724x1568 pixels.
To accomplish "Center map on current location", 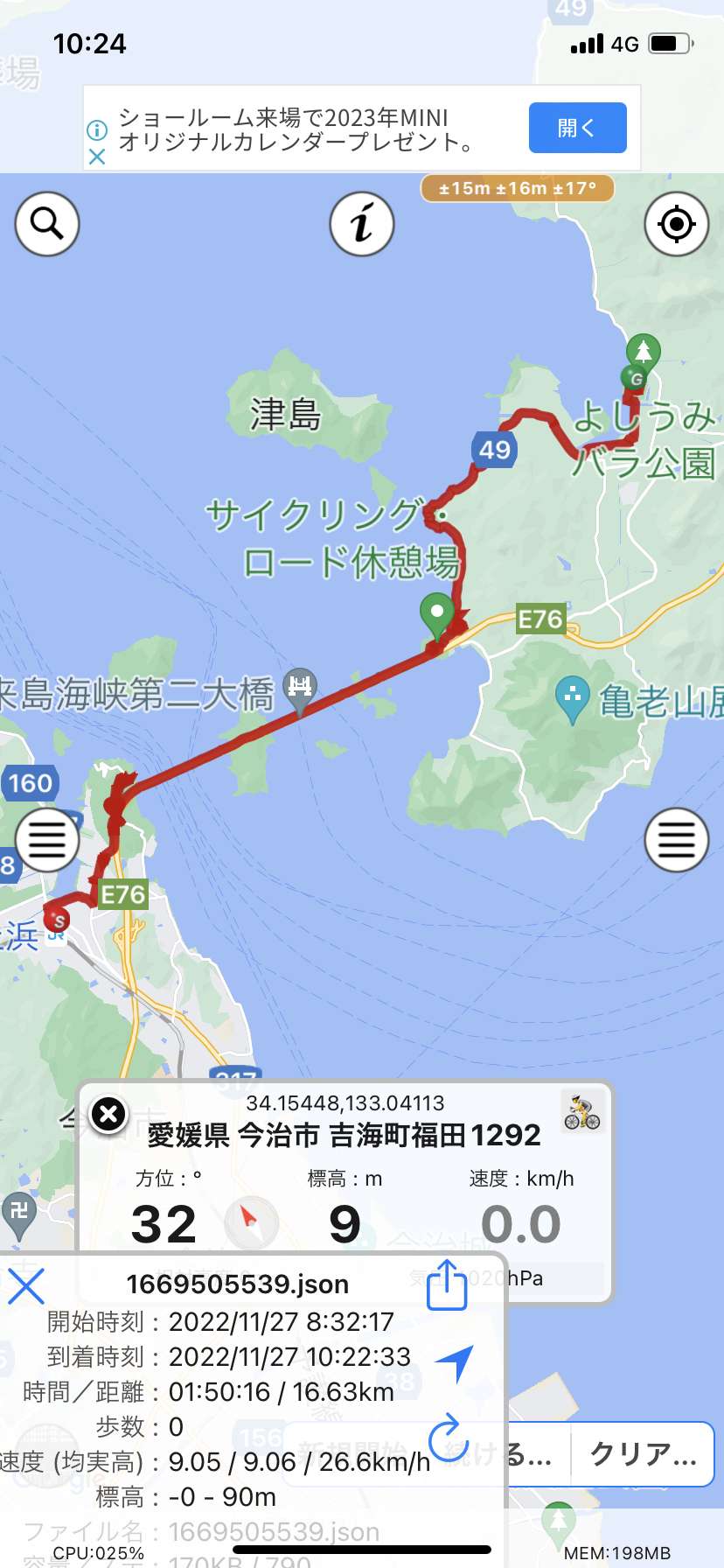I will 677,224.
